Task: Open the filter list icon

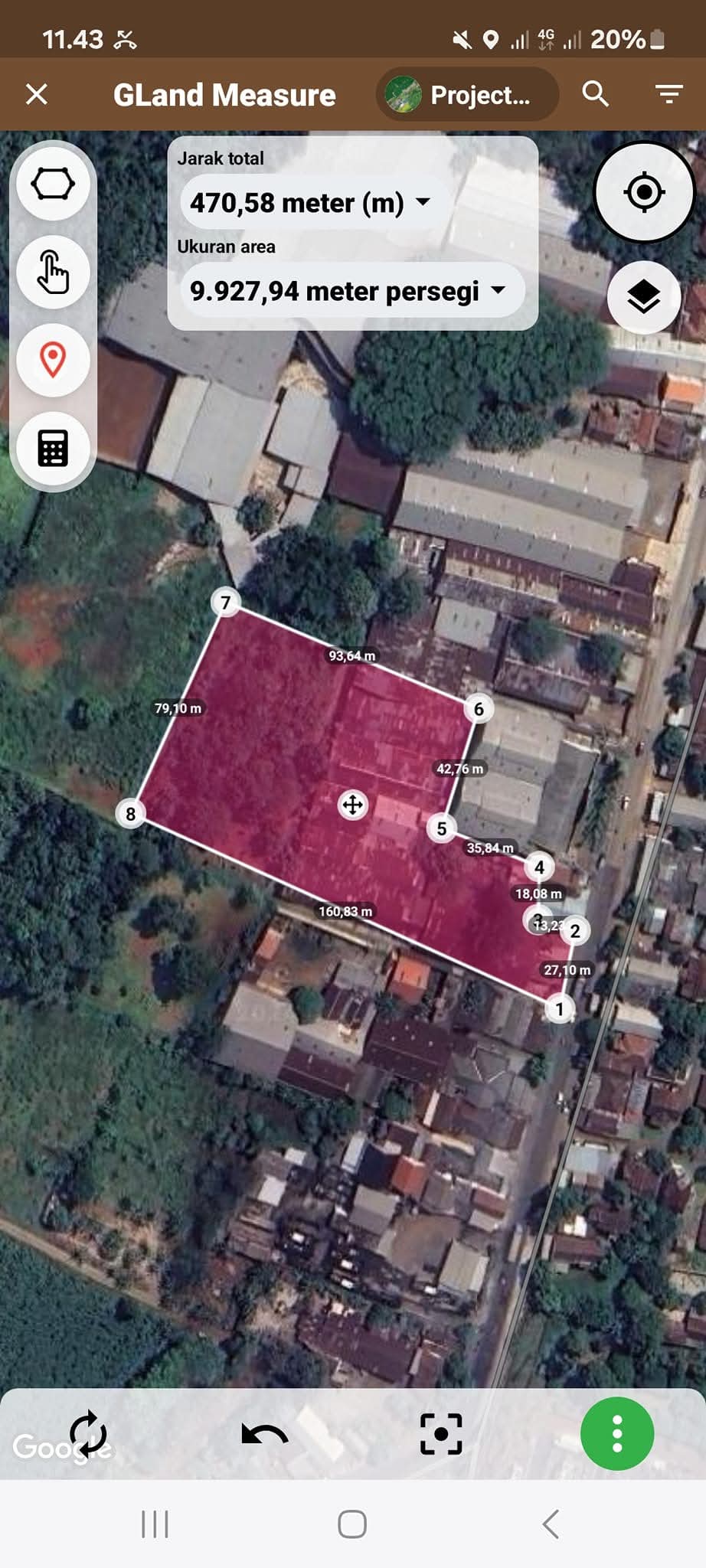Action: [x=668, y=94]
